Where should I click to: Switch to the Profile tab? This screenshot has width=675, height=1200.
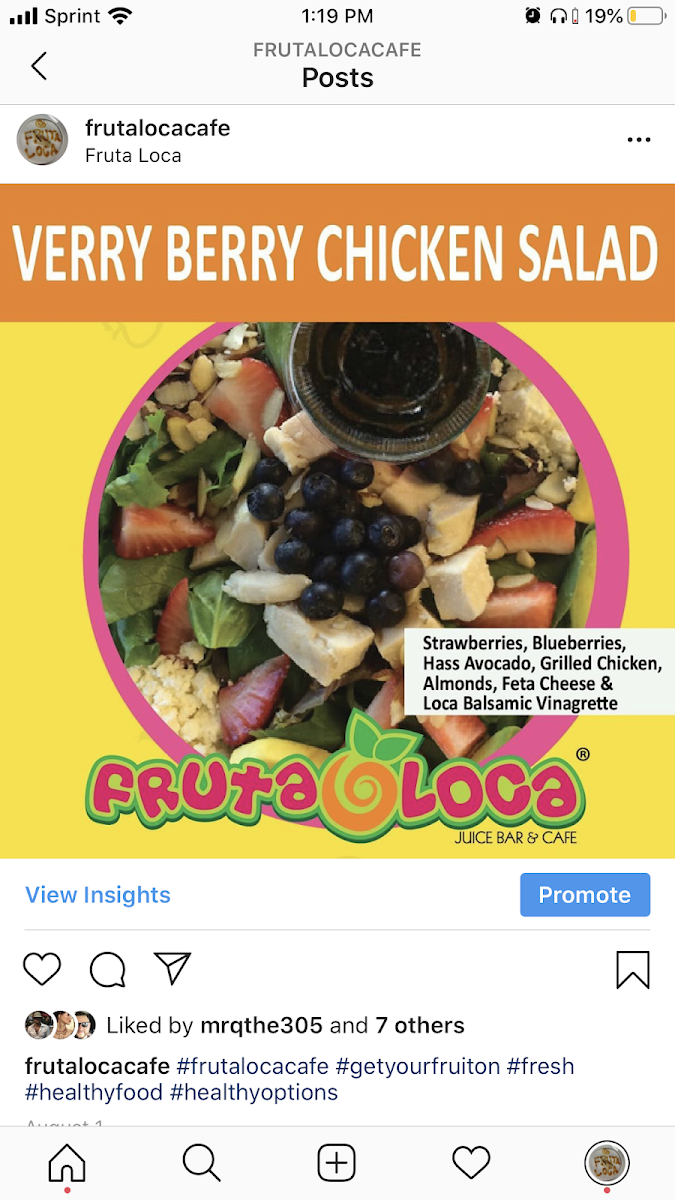[x=606, y=1163]
